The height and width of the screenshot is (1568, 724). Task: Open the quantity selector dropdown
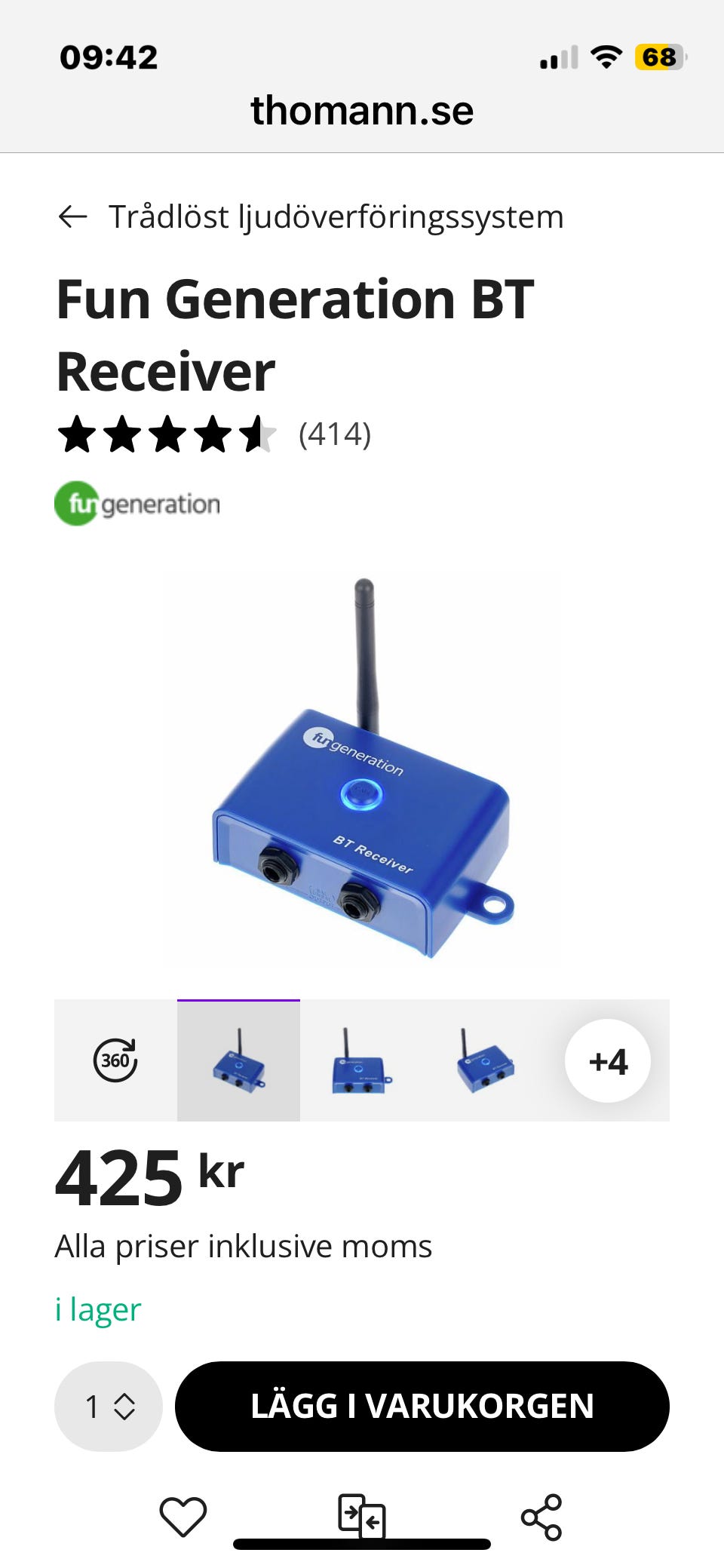coord(109,1406)
